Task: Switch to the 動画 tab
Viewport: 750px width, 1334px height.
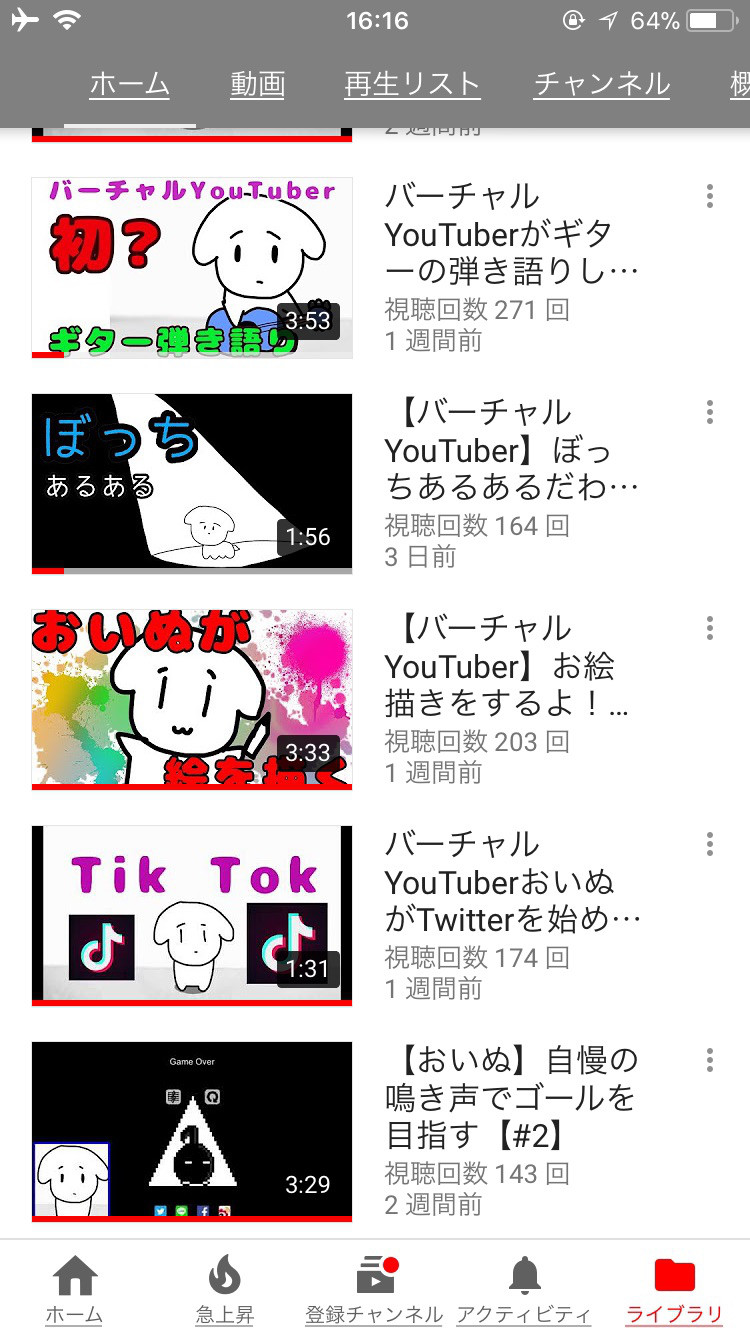Action: click(257, 85)
